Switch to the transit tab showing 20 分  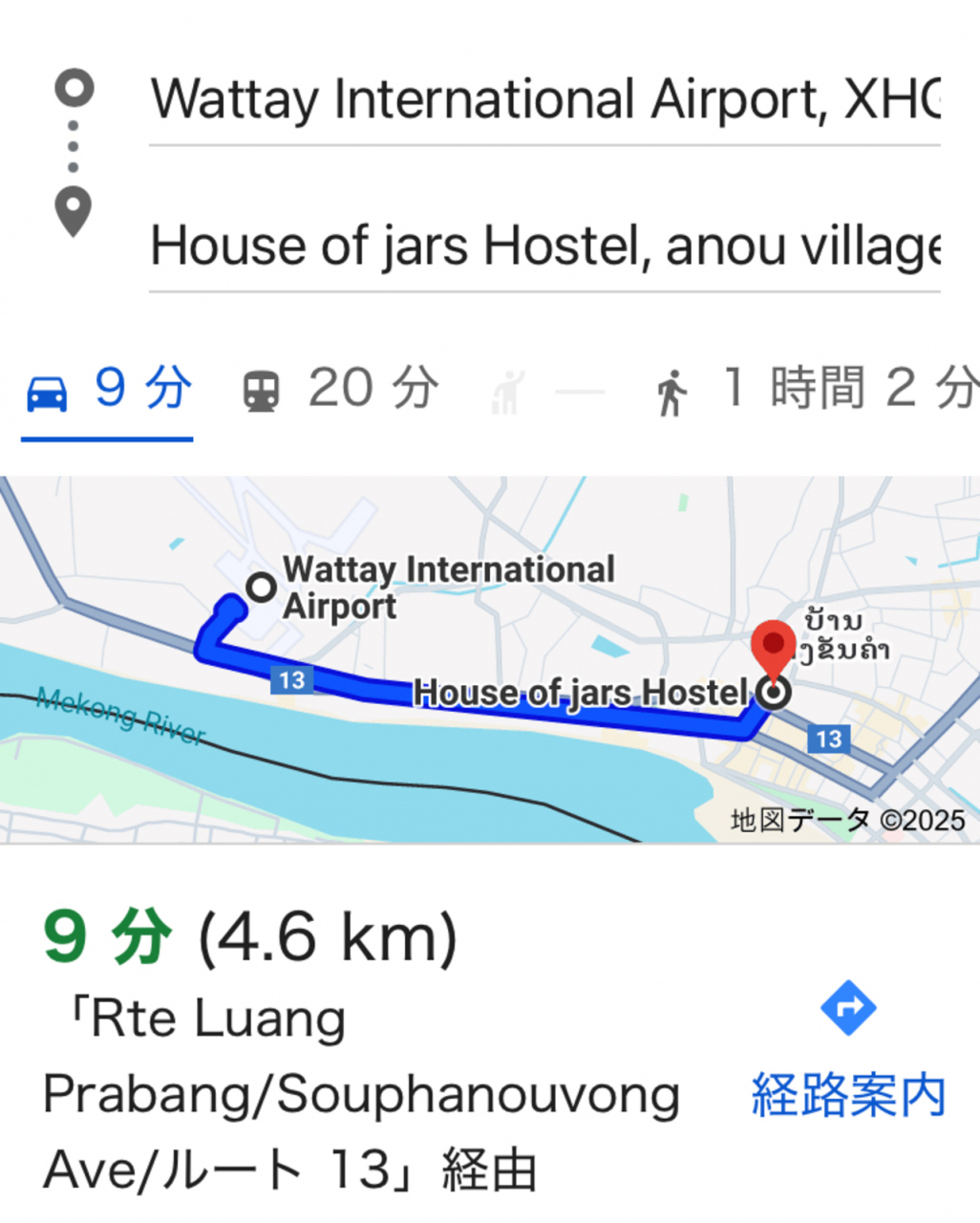pos(340,390)
